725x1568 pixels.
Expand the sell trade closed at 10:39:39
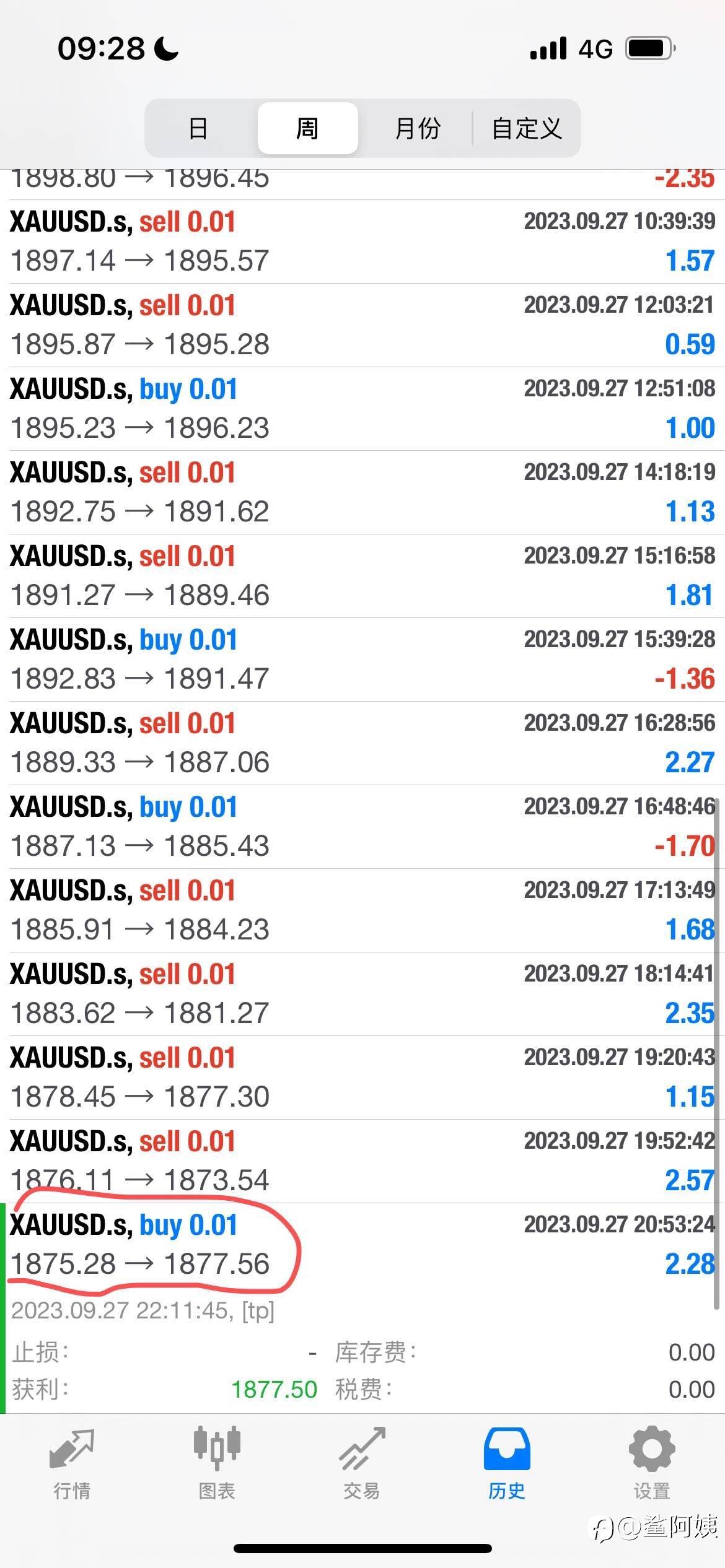click(x=362, y=242)
